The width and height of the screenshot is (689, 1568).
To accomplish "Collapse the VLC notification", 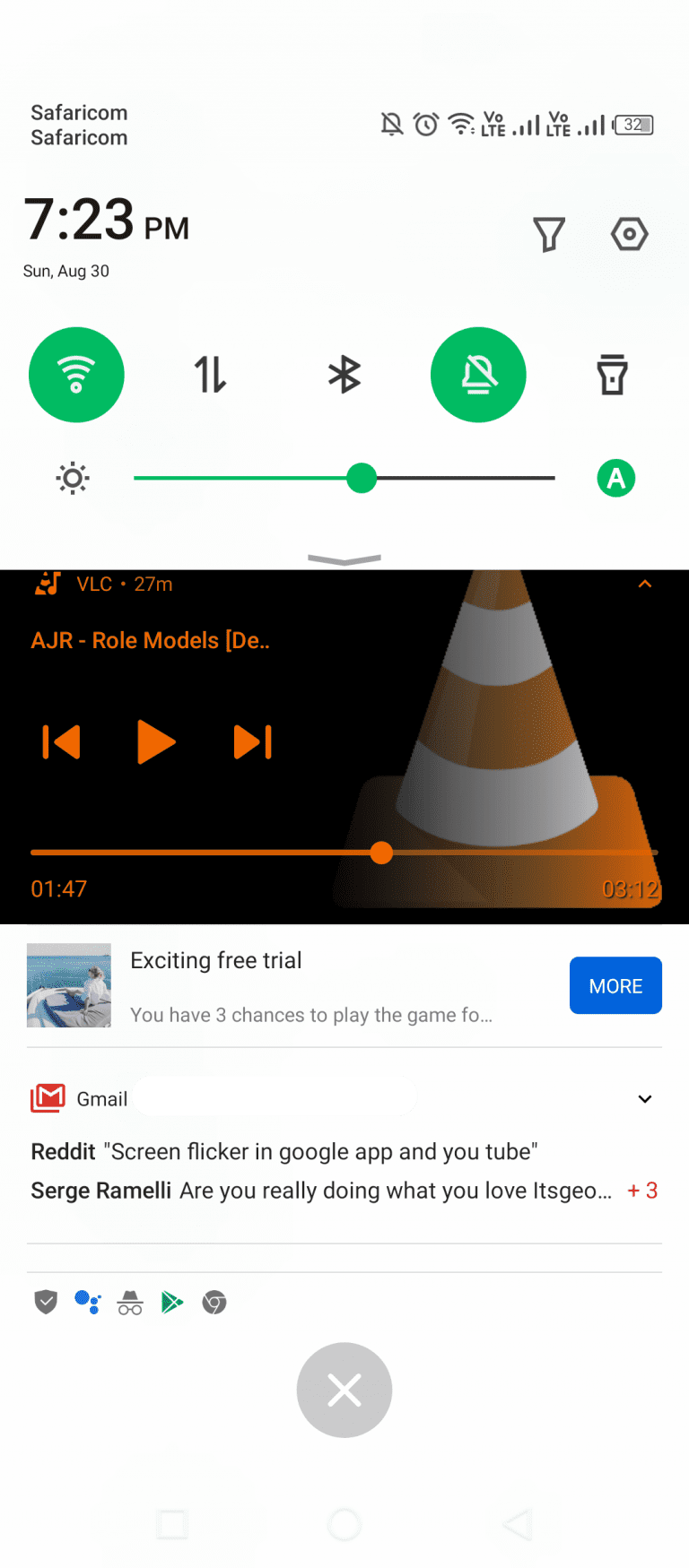I will (644, 585).
